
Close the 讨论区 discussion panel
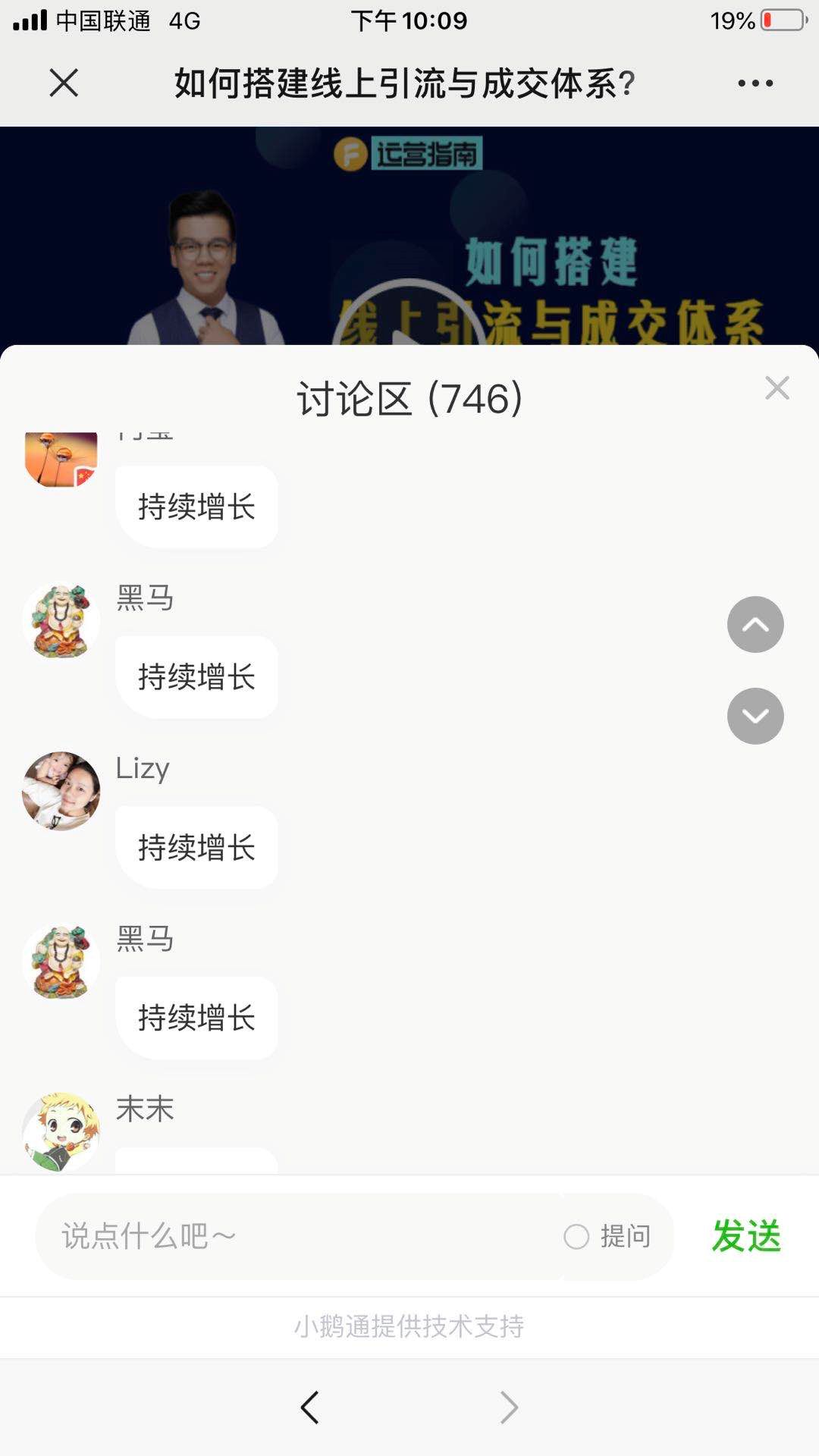pos(777,388)
